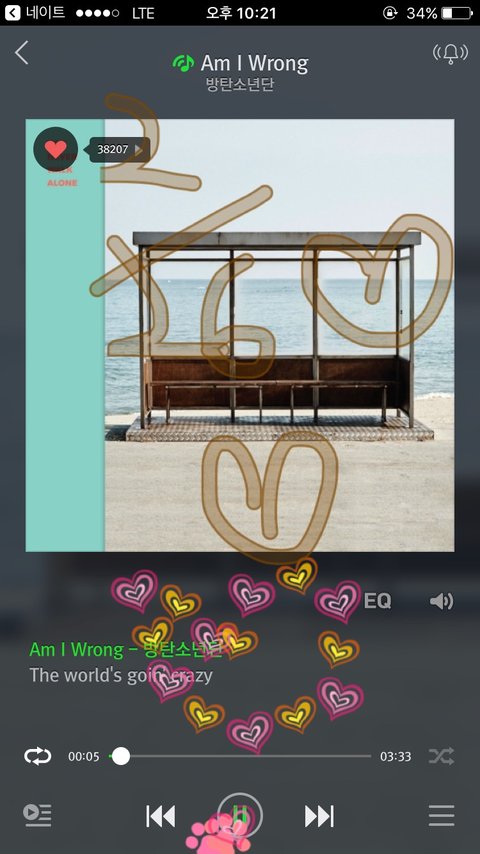This screenshot has height=854, width=480.
Task: Skip to the next track
Action: pos(319,816)
